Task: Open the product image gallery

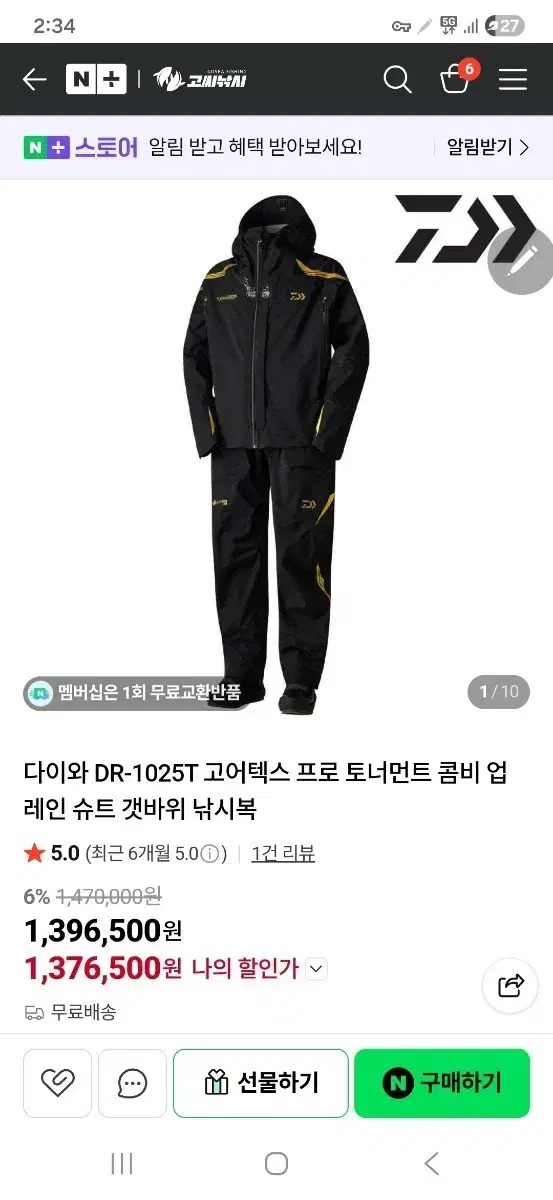Action: coord(276,452)
